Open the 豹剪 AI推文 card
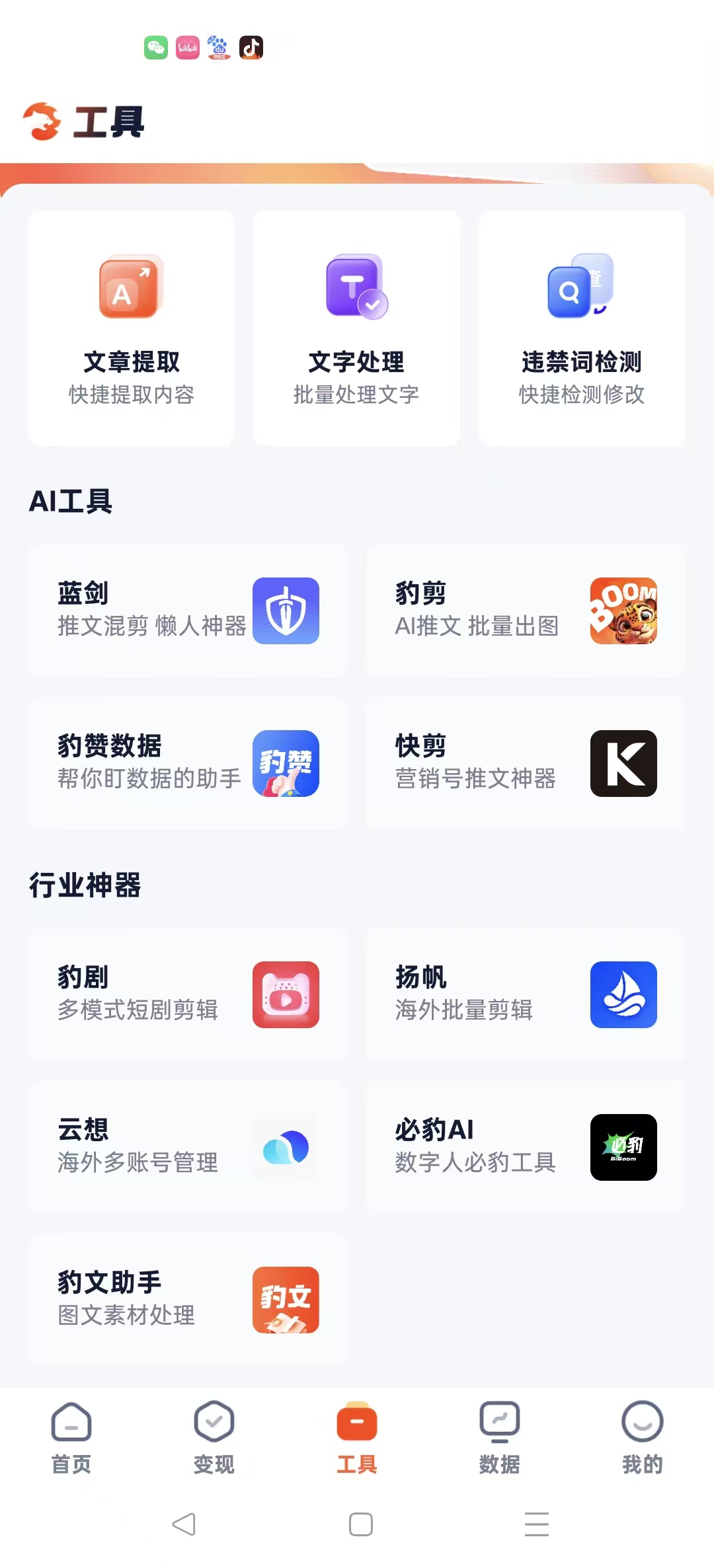Screen dimensions: 714x1568 525,611
